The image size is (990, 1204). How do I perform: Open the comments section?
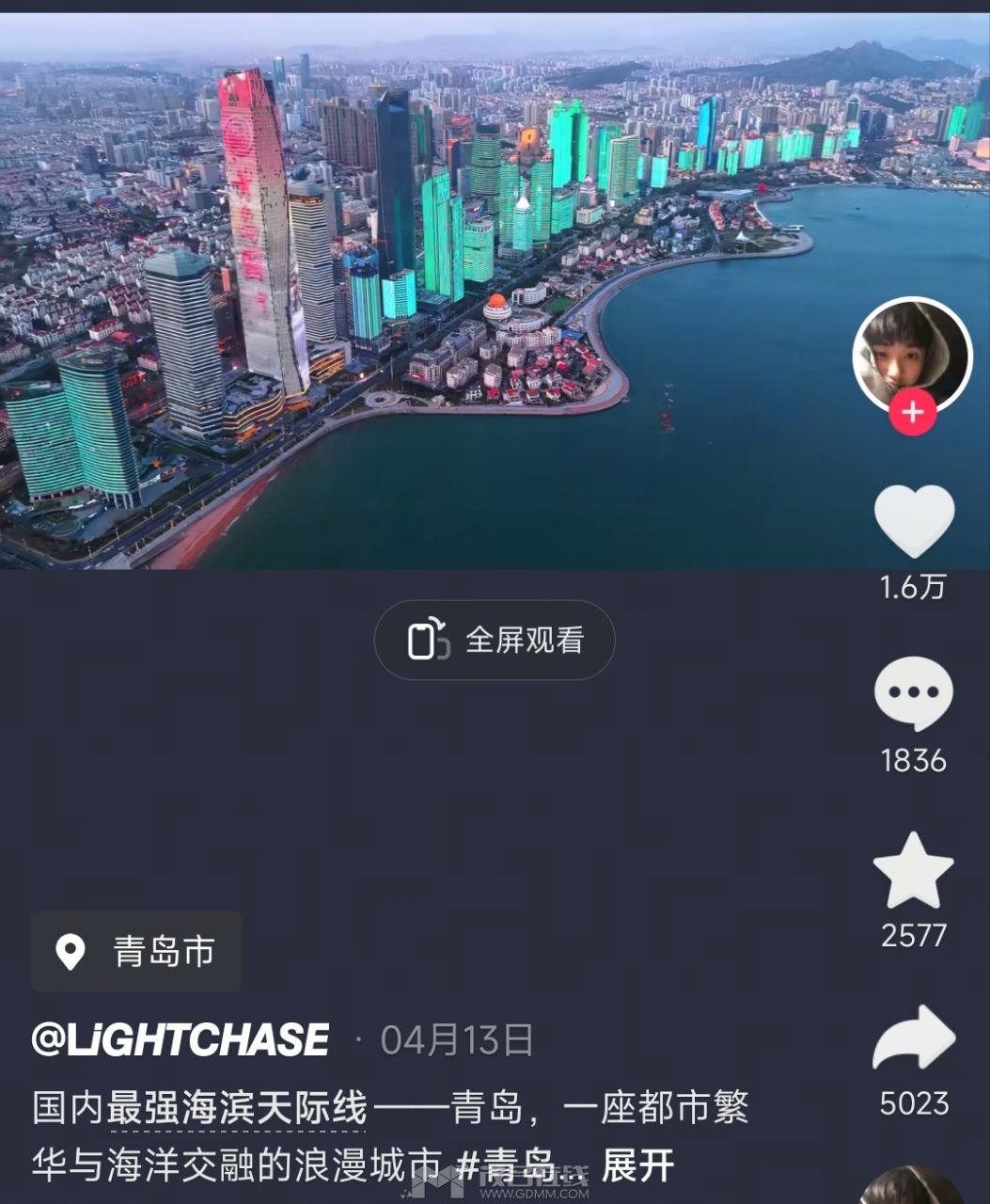pos(913,693)
